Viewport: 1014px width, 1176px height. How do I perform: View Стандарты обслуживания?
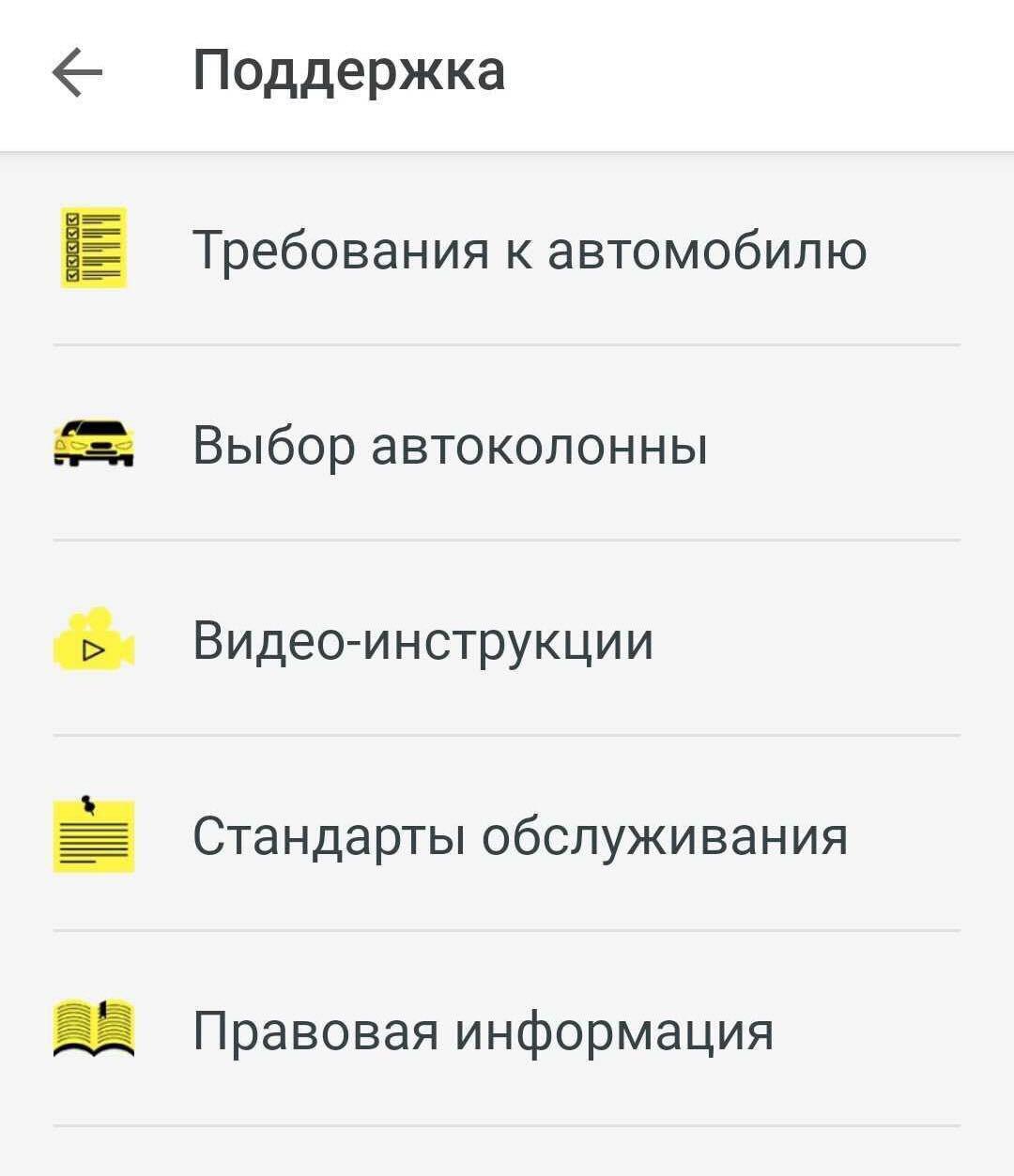point(519,836)
